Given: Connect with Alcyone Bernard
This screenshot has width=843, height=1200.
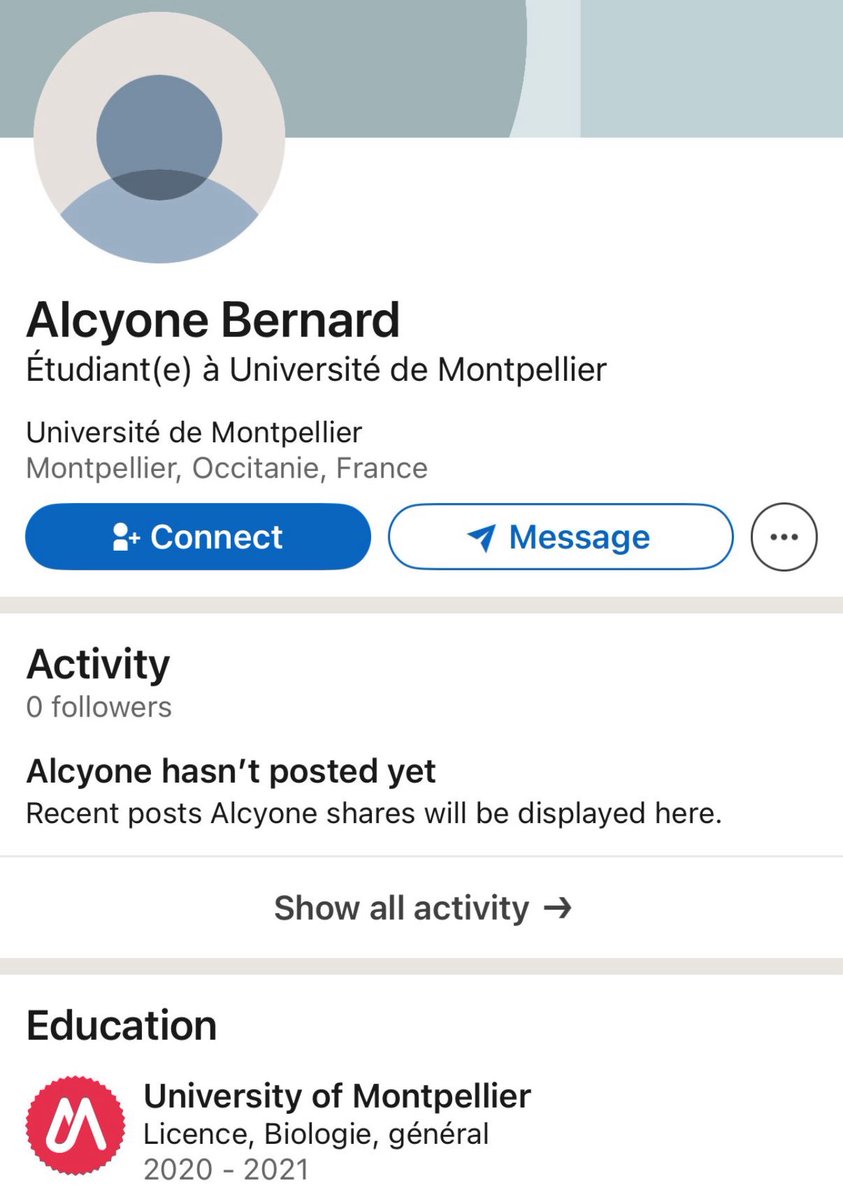Looking at the screenshot, I should click(198, 537).
